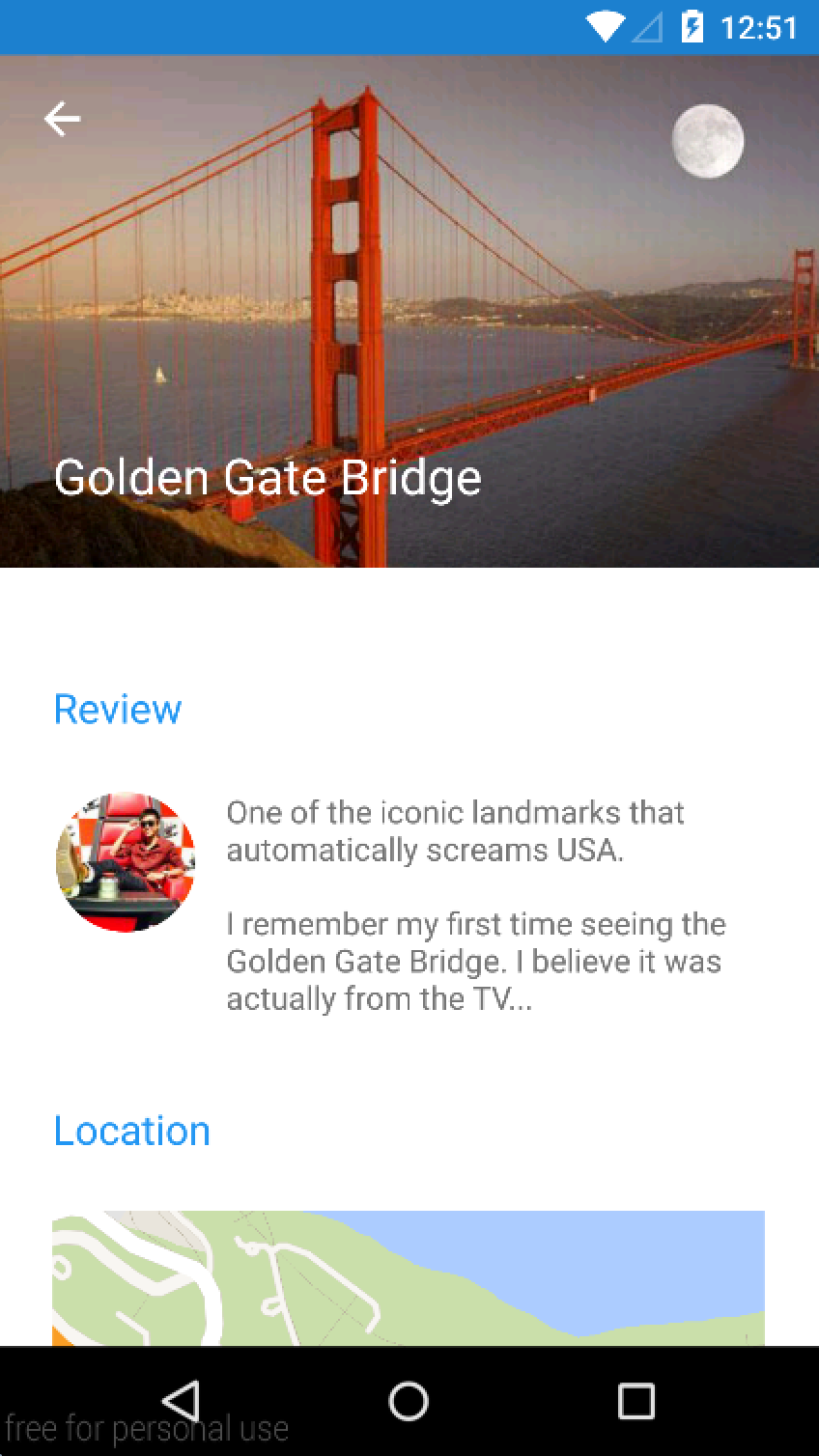Tap the system home button
The width and height of the screenshot is (819, 1456).
point(409,1401)
